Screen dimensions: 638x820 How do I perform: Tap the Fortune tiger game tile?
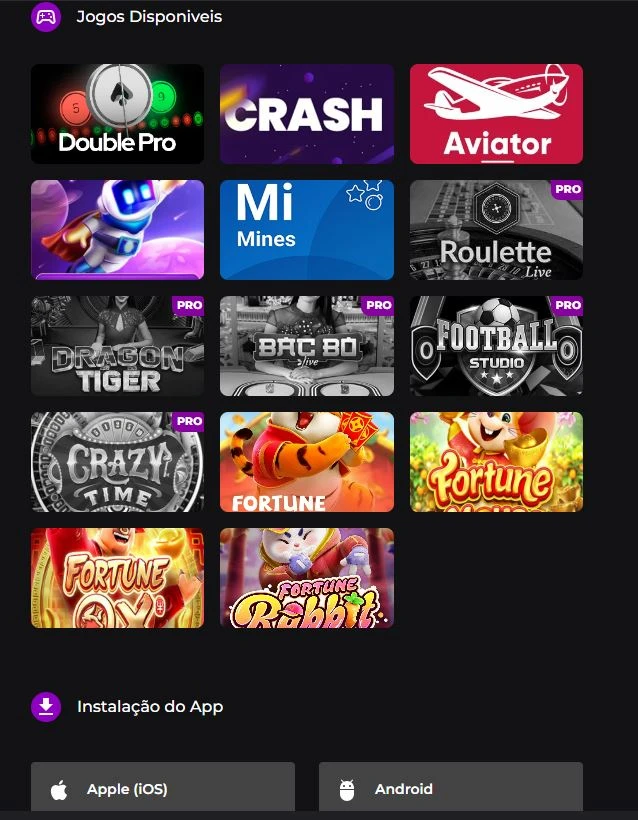point(306,462)
